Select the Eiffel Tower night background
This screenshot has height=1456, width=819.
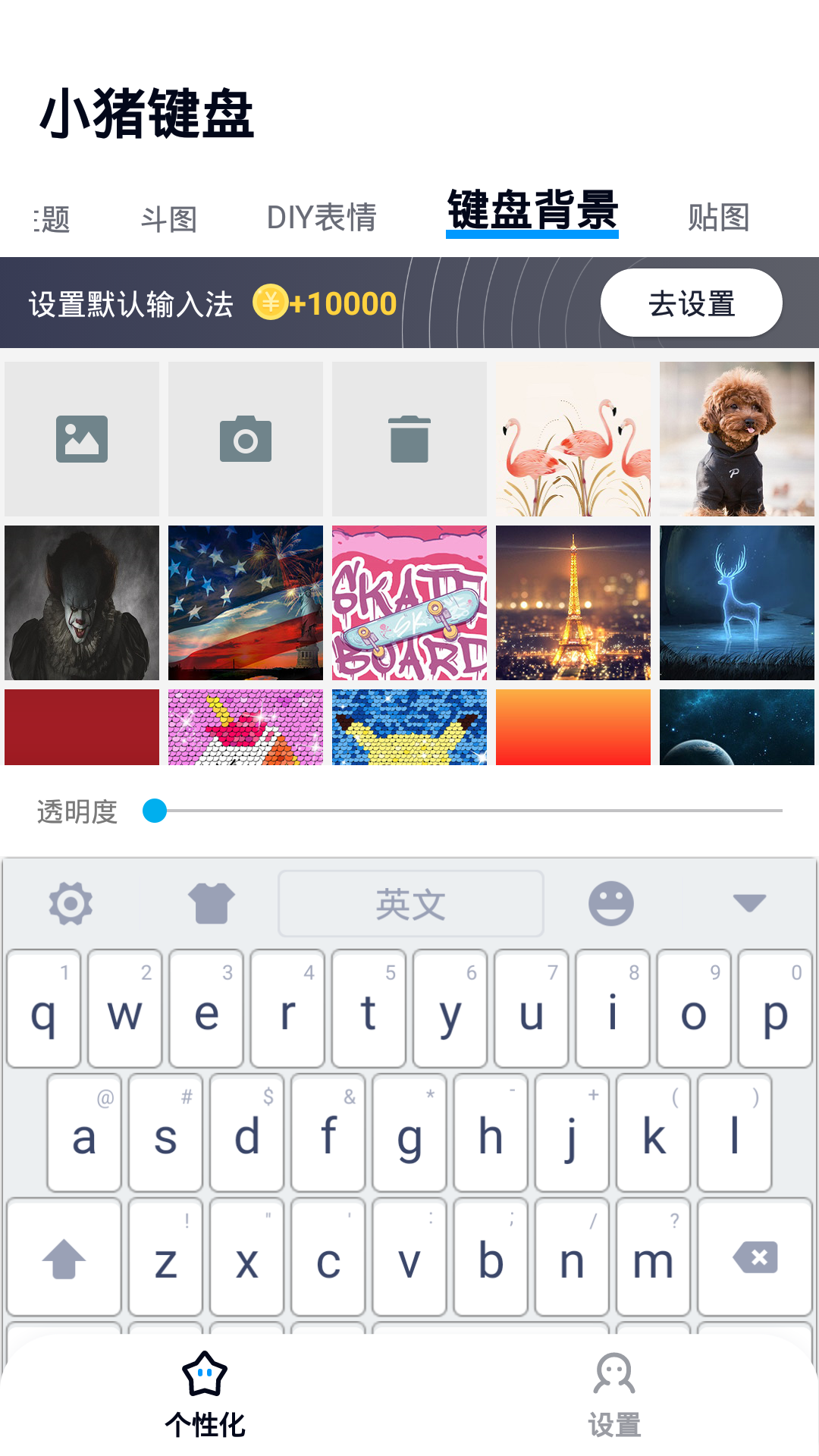[573, 603]
